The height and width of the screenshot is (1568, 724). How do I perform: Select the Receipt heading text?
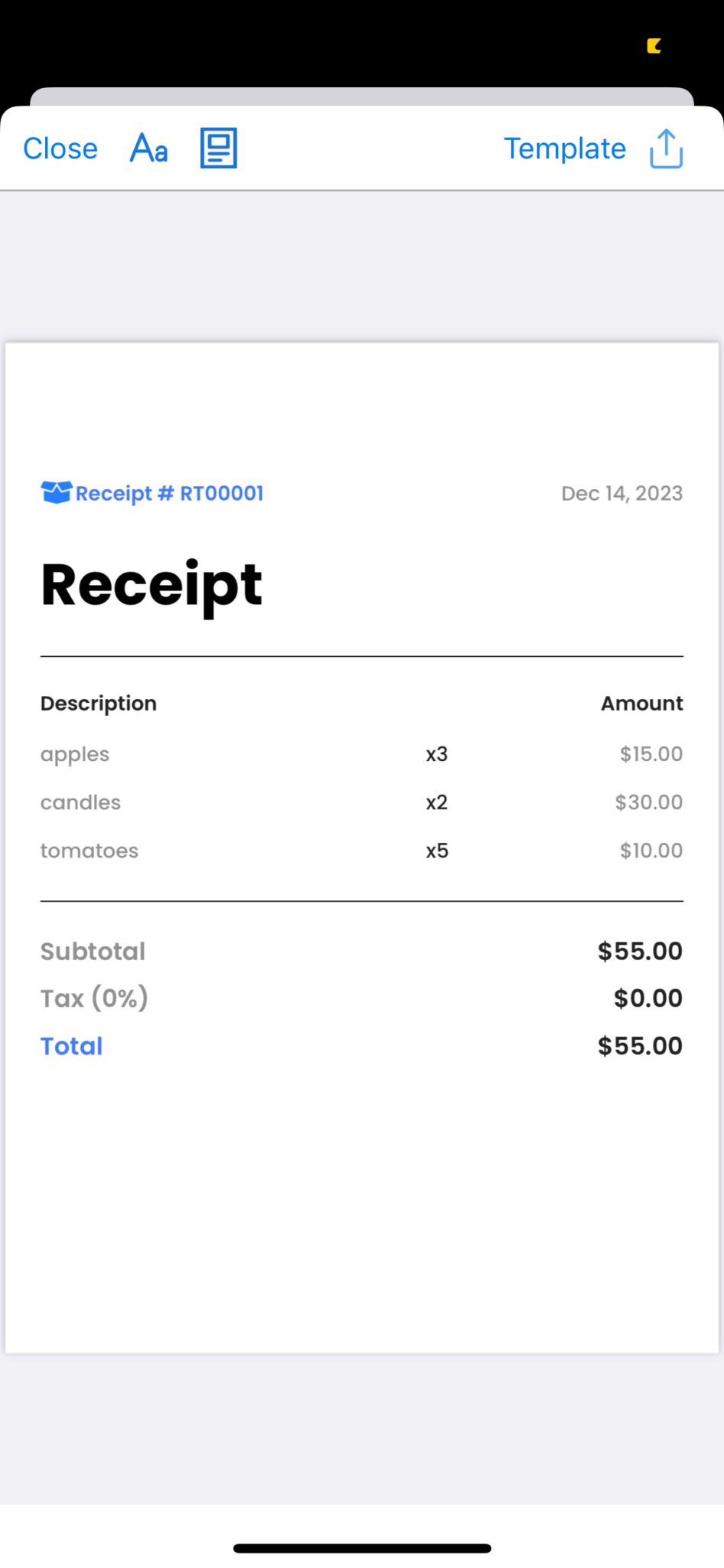152,584
